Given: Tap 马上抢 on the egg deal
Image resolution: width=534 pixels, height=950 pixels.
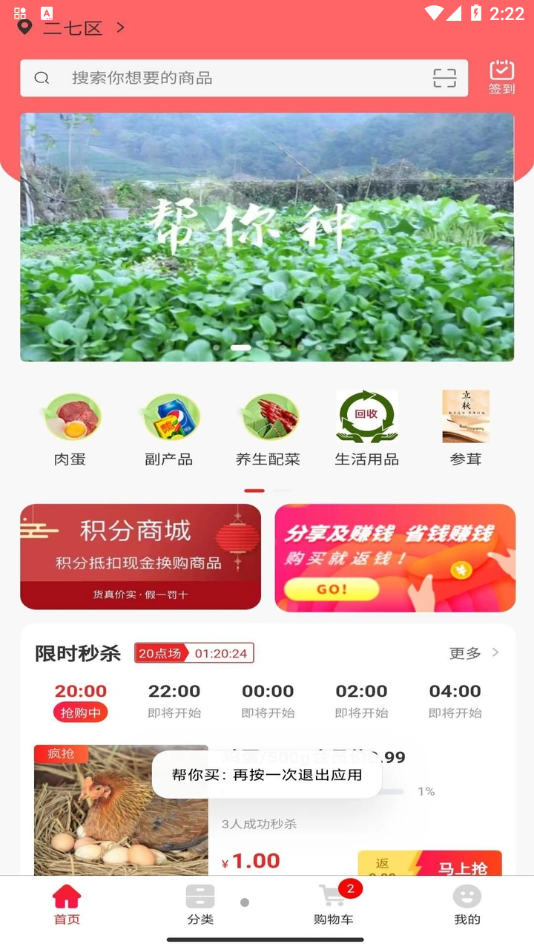Looking at the screenshot, I should 462,867.
